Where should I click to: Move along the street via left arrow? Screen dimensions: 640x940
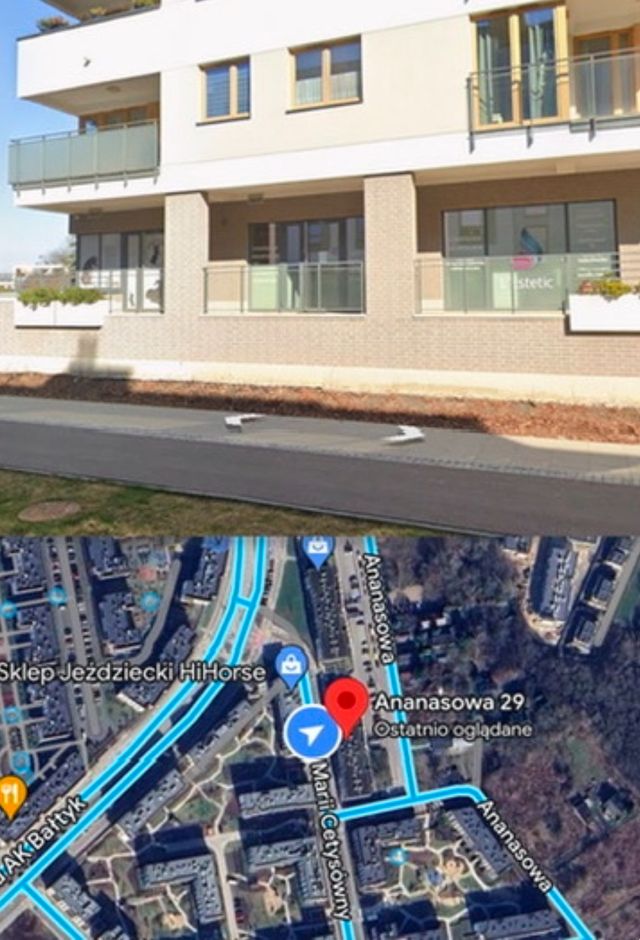(x=243, y=420)
